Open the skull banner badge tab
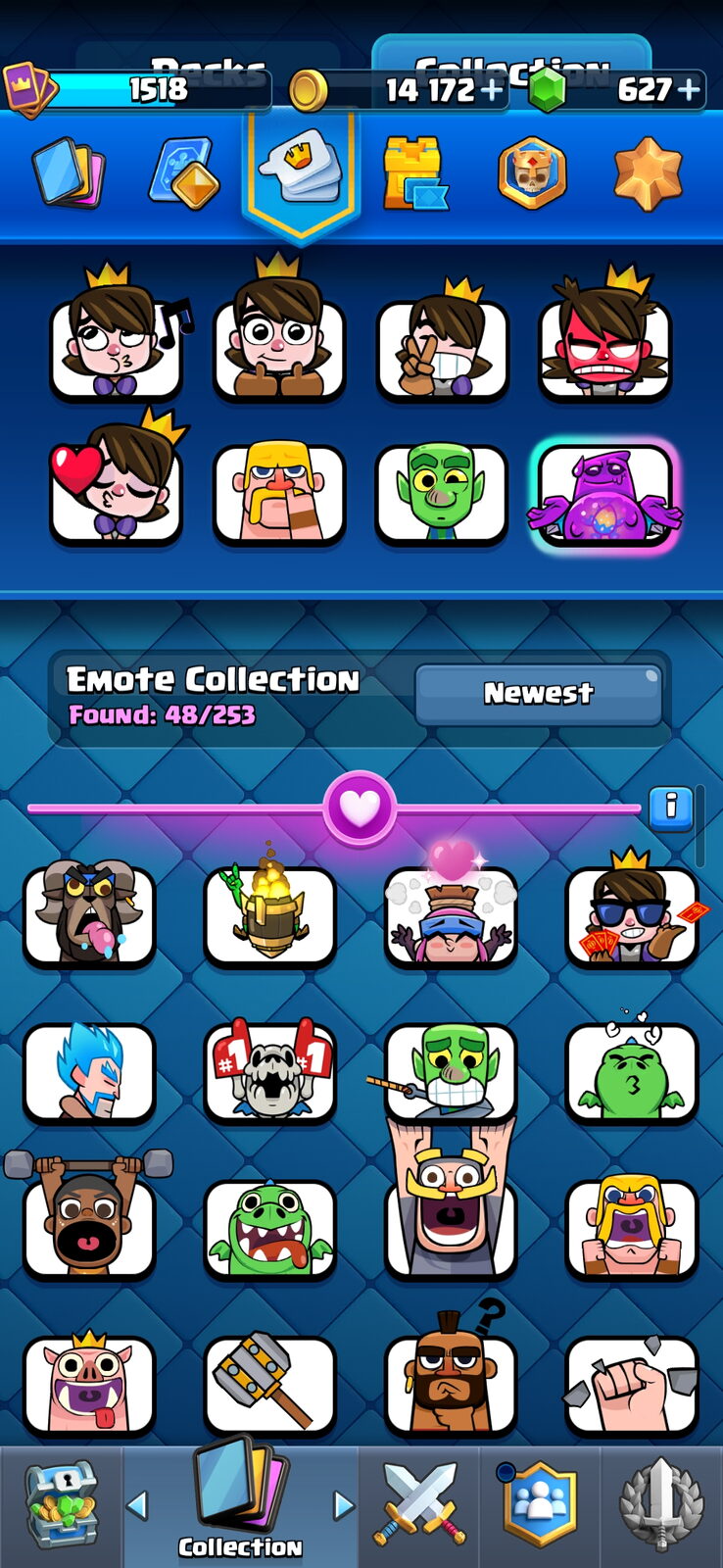The image size is (723, 1568). click(531, 173)
